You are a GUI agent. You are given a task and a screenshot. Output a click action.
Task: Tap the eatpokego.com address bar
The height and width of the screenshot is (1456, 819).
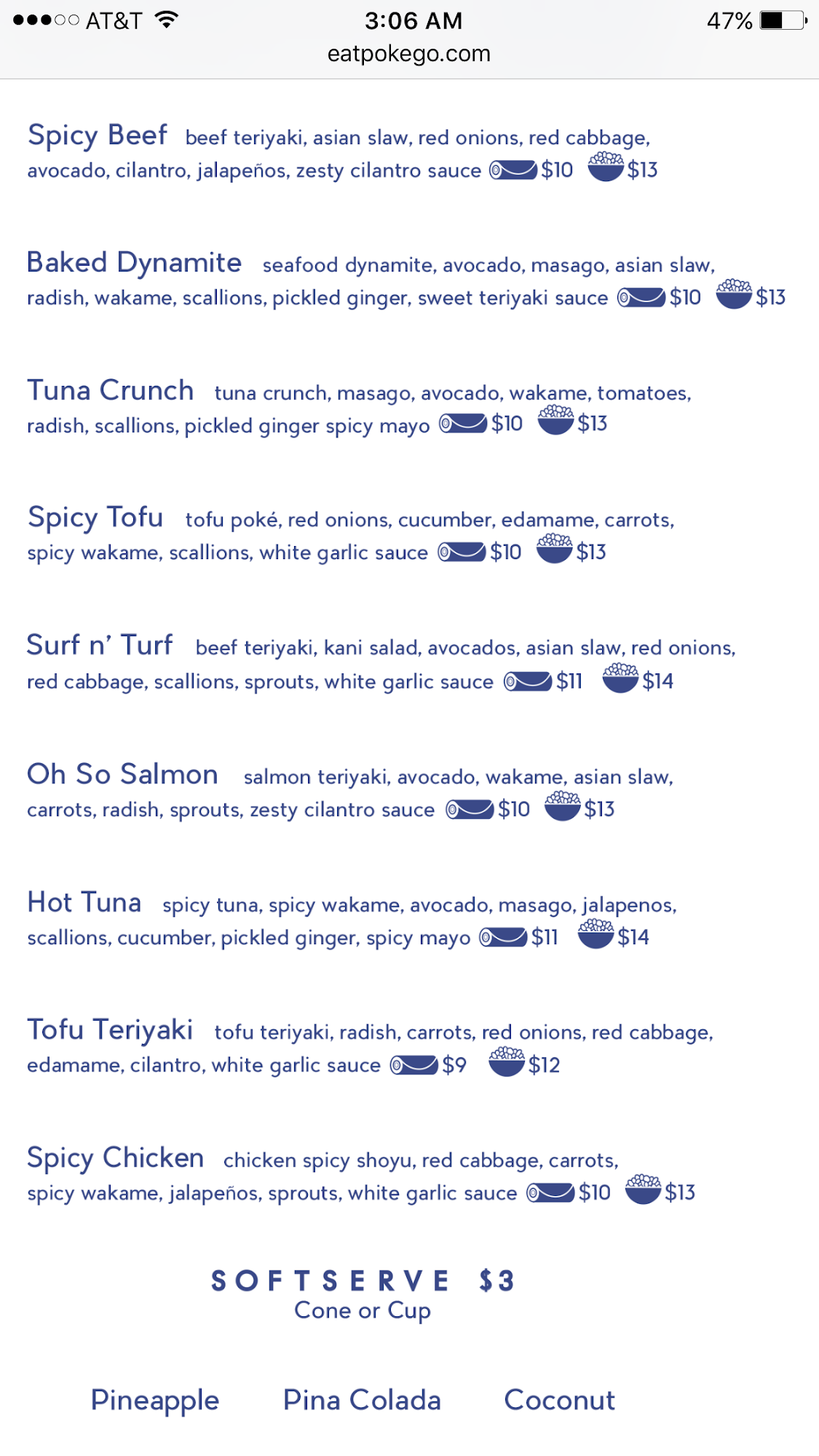[x=409, y=55]
